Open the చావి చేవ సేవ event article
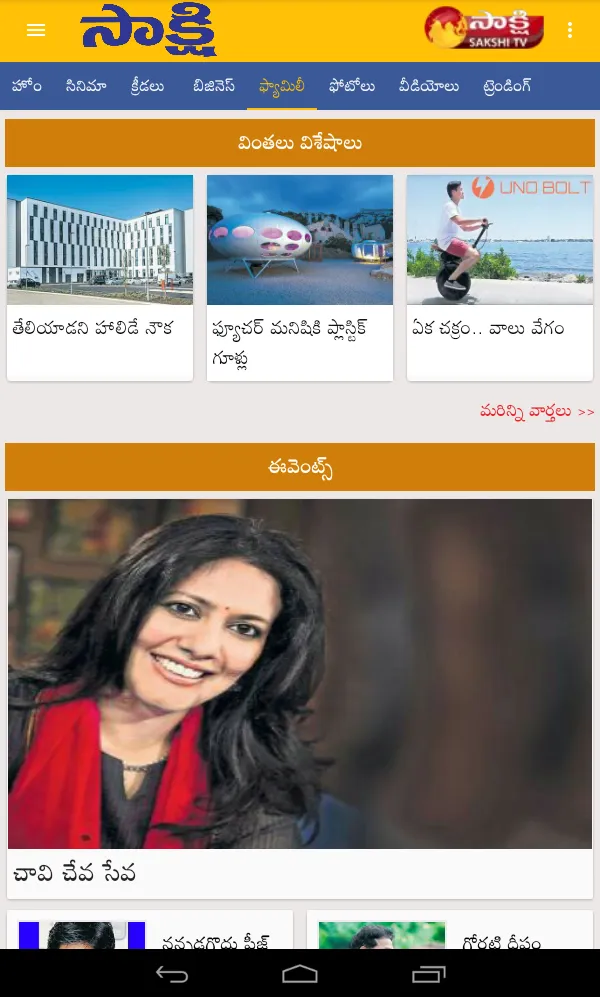600x997 pixels. tap(300, 697)
